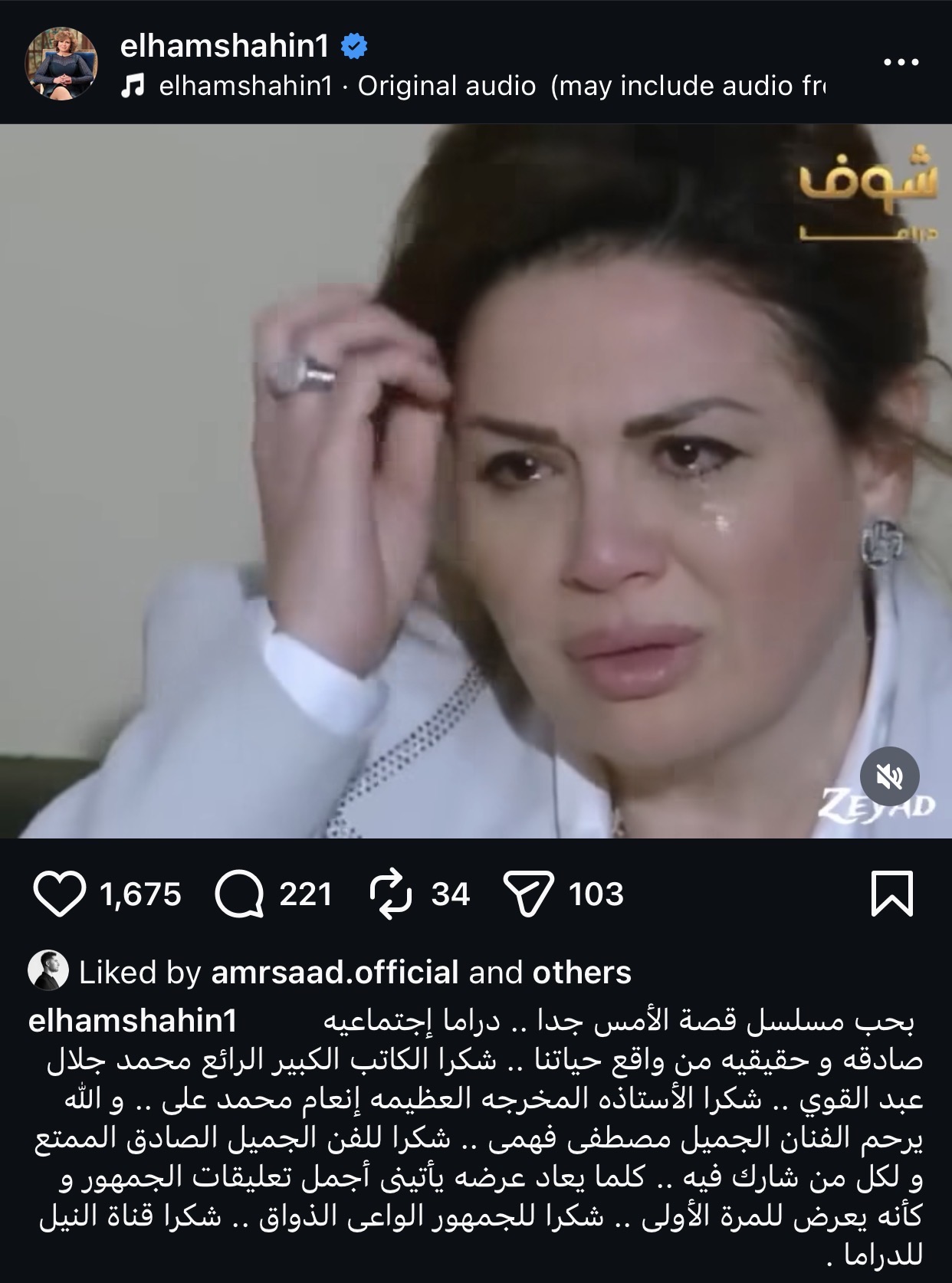This screenshot has height=1283, width=952.
Task: Open the comments on this post
Action: coord(239,894)
